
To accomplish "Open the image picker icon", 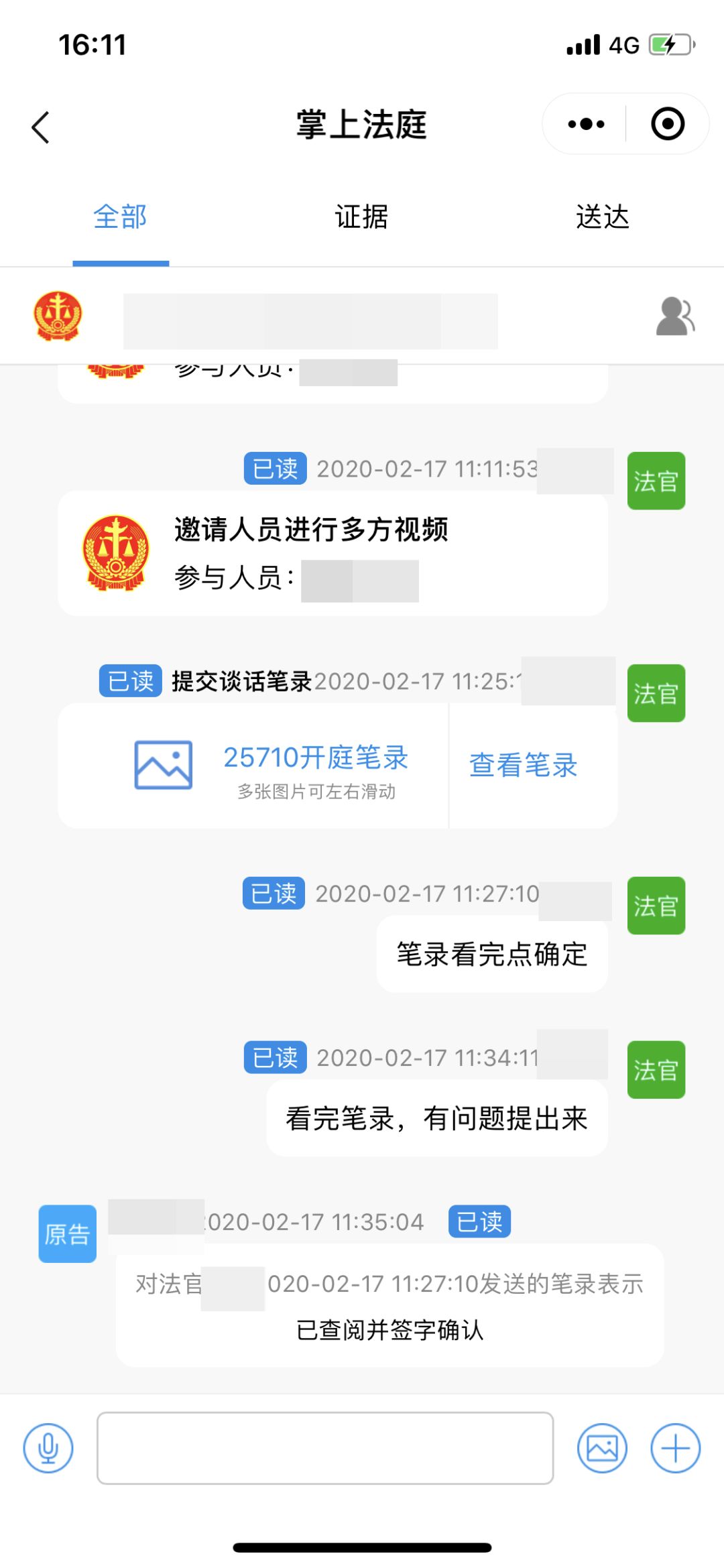I will click(x=603, y=1448).
